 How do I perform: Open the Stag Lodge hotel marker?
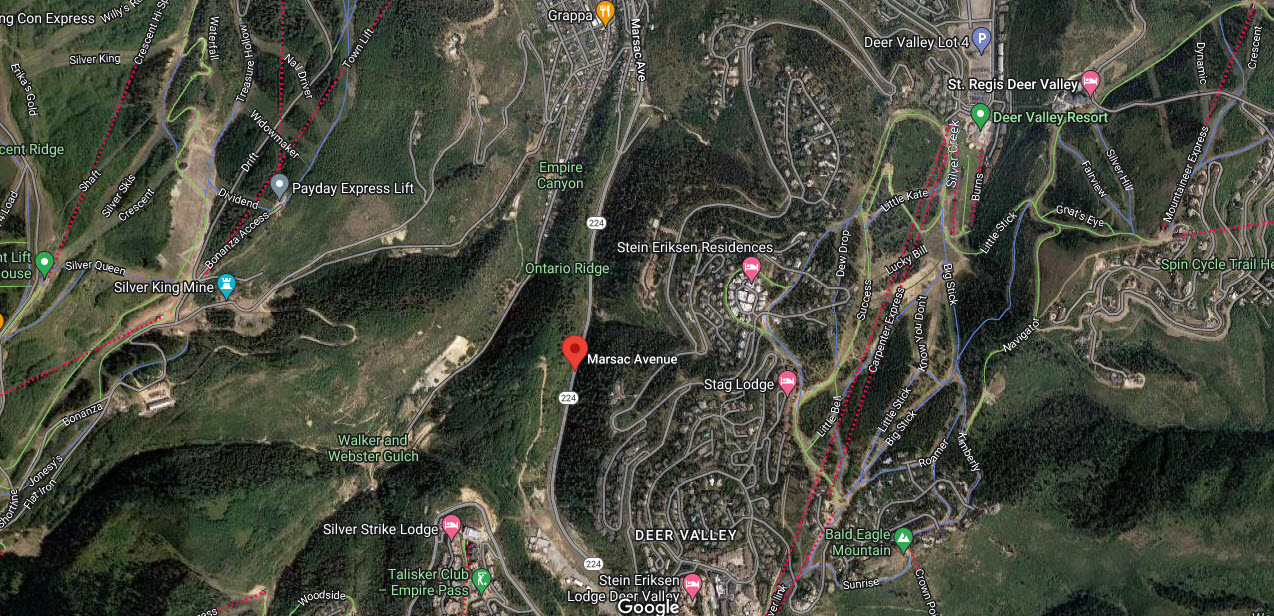(788, 383)
